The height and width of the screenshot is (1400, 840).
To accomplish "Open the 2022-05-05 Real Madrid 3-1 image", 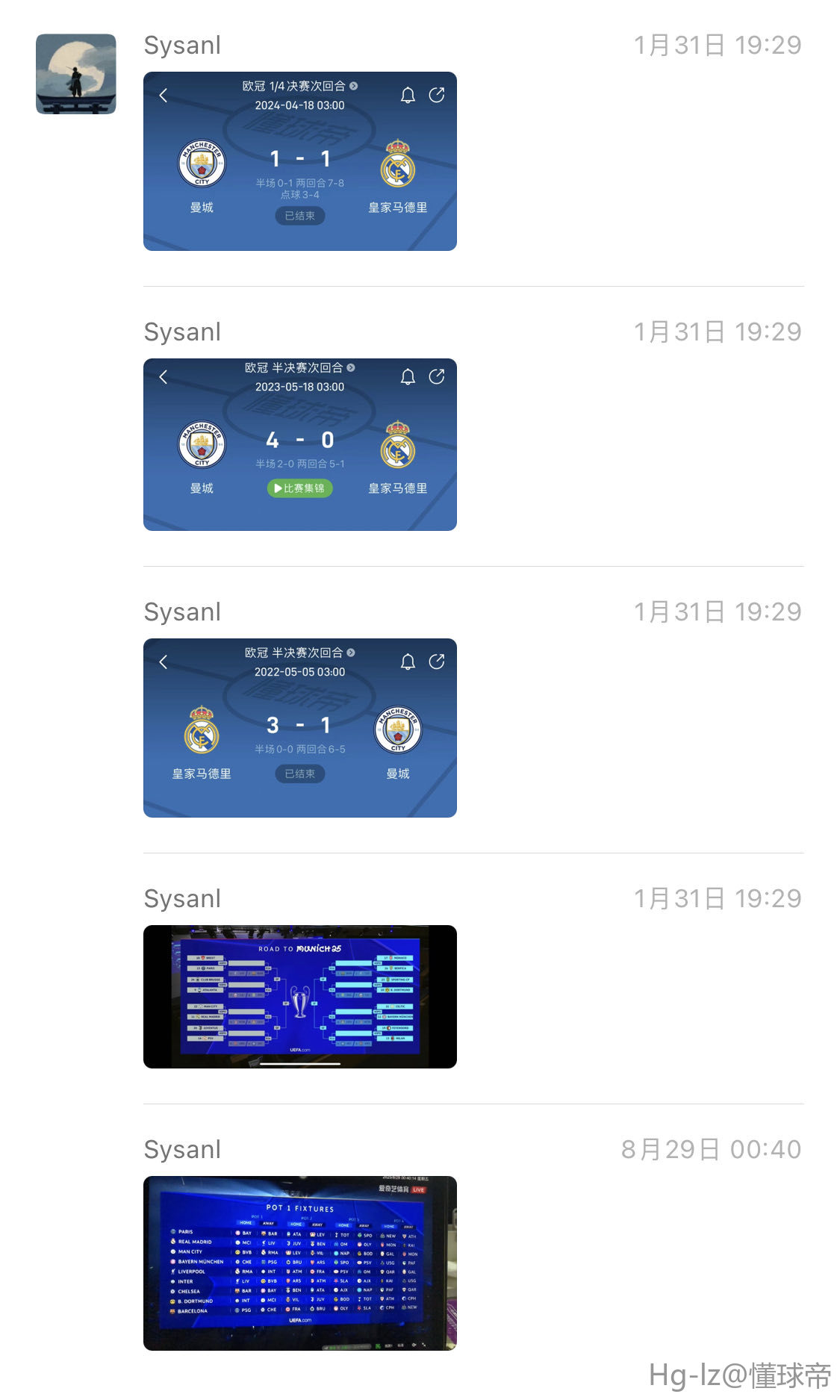I will (x=299, y=727).
